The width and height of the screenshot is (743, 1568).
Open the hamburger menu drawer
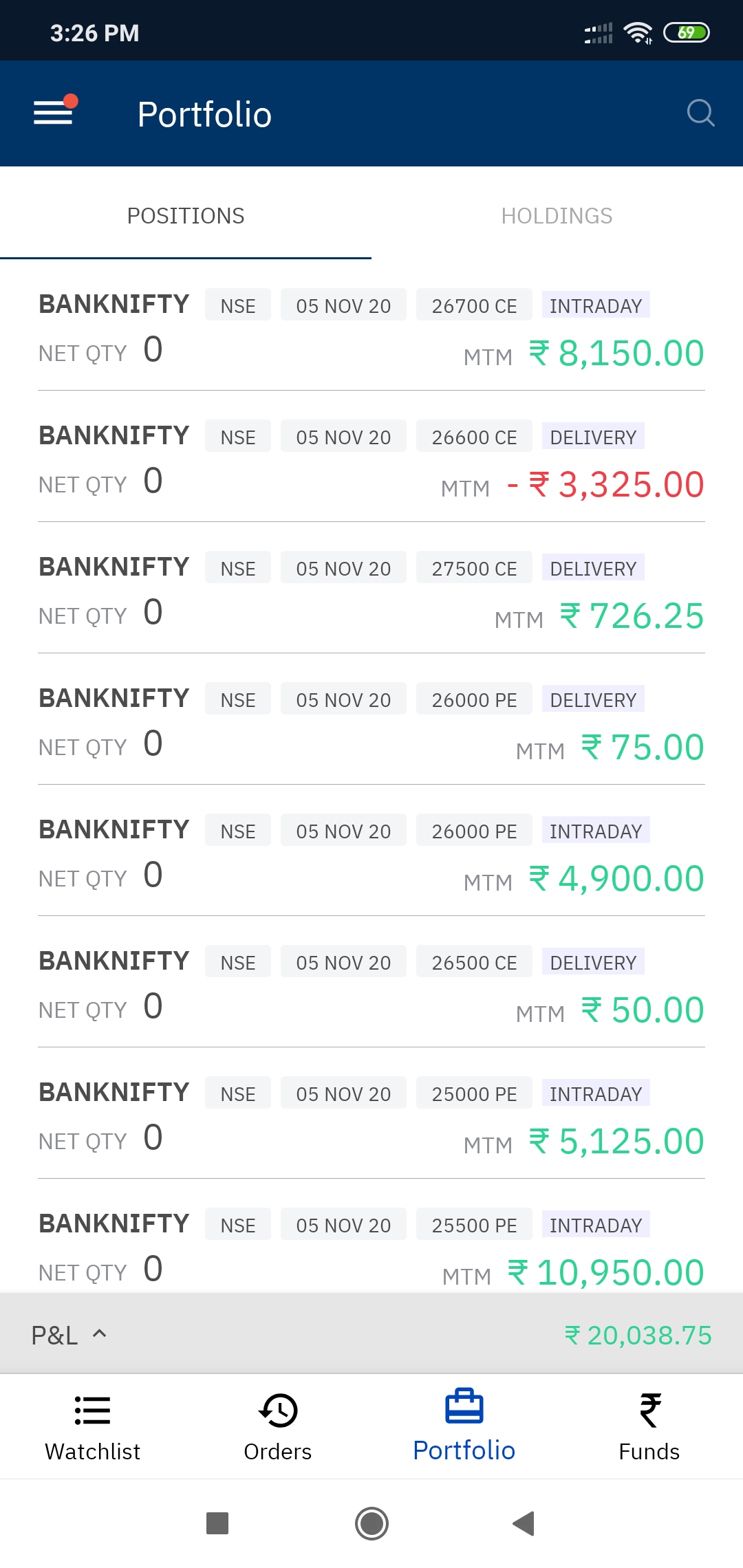[55, 112]
